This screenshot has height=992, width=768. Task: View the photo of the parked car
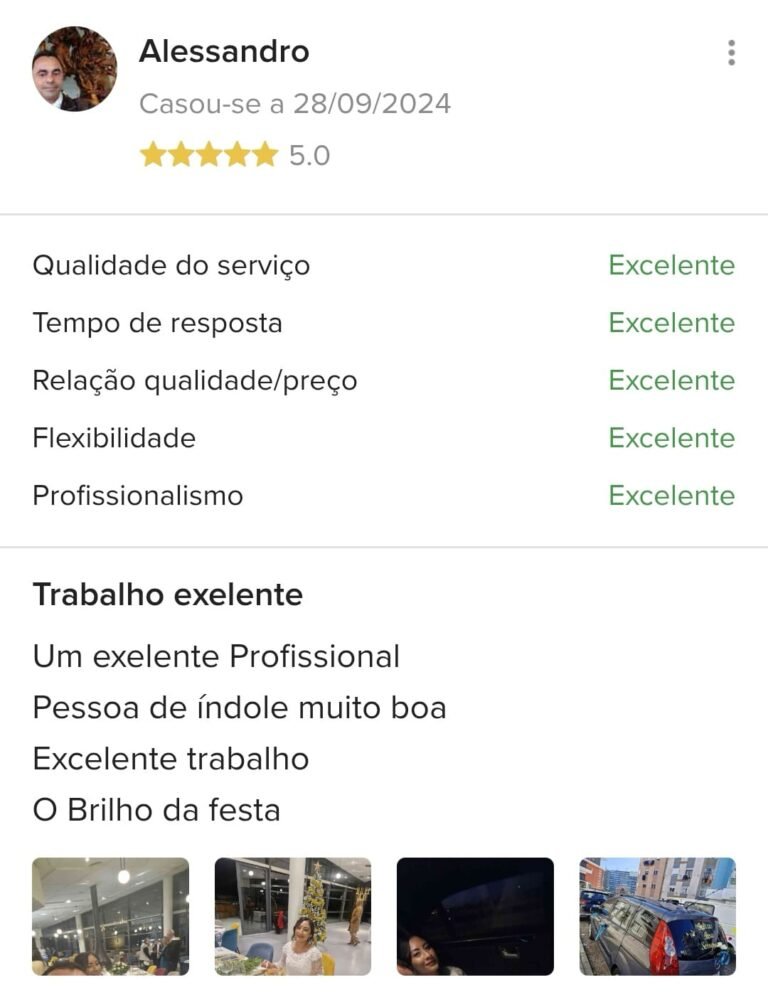pos(657,915)
